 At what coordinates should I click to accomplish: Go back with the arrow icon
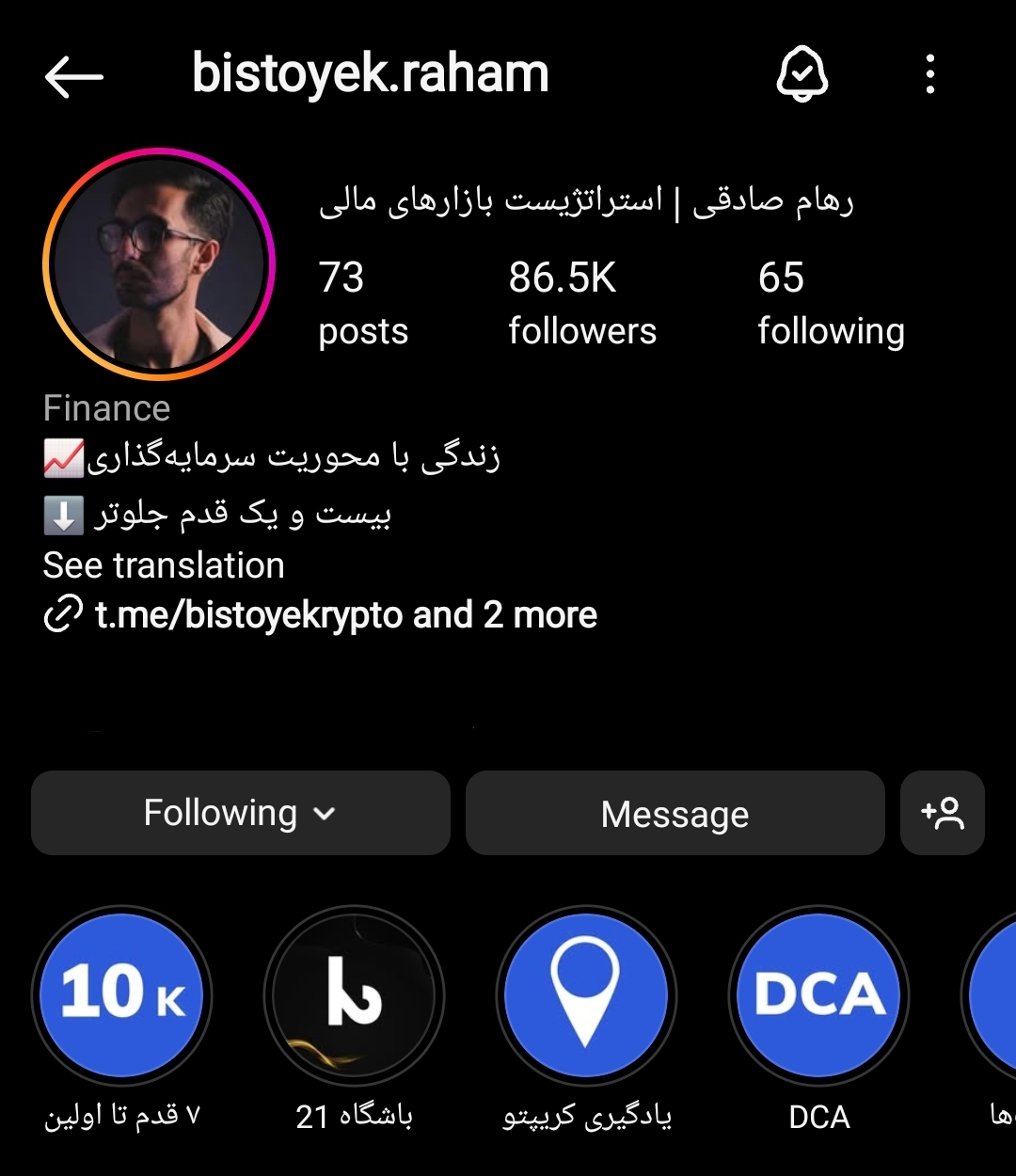(x=73, y=75)
